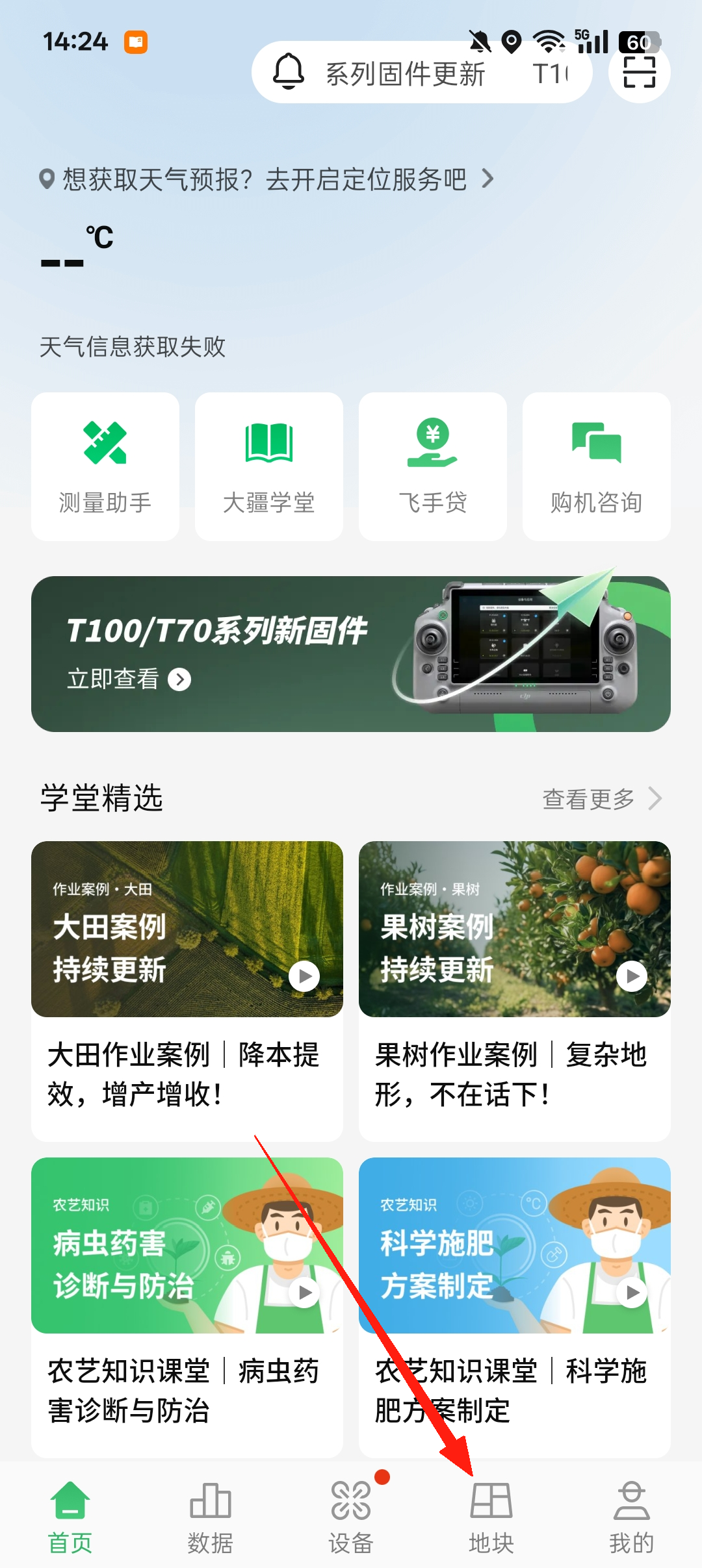Tap the enable location service weather link
The image size is (702, 1568).
point(266,179)
